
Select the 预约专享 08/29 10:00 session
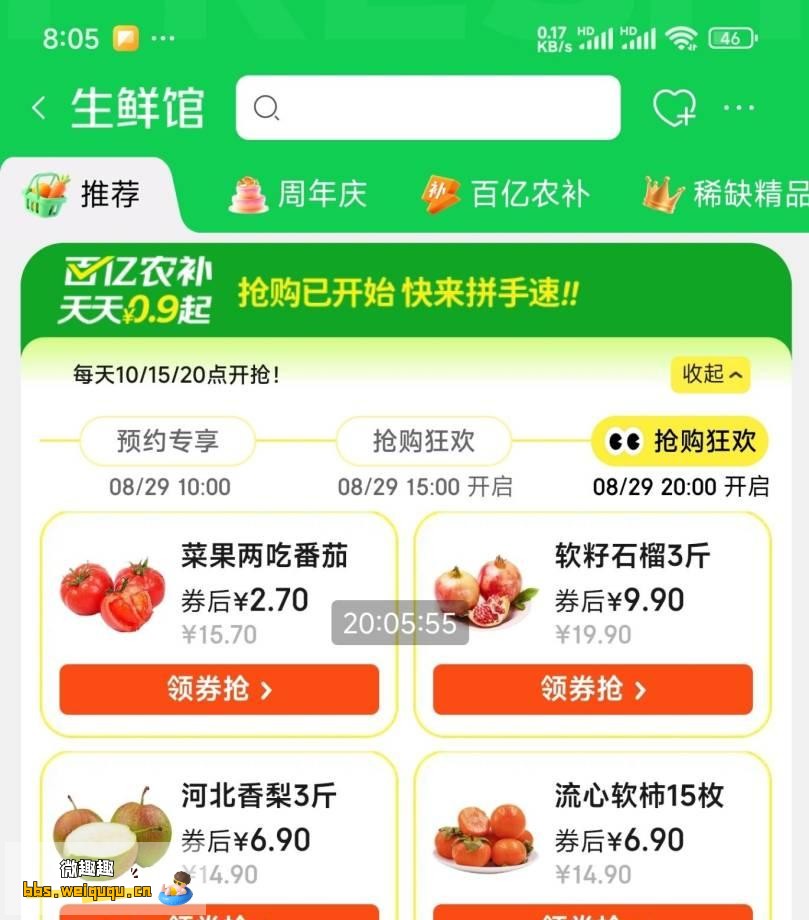(166, 441)
